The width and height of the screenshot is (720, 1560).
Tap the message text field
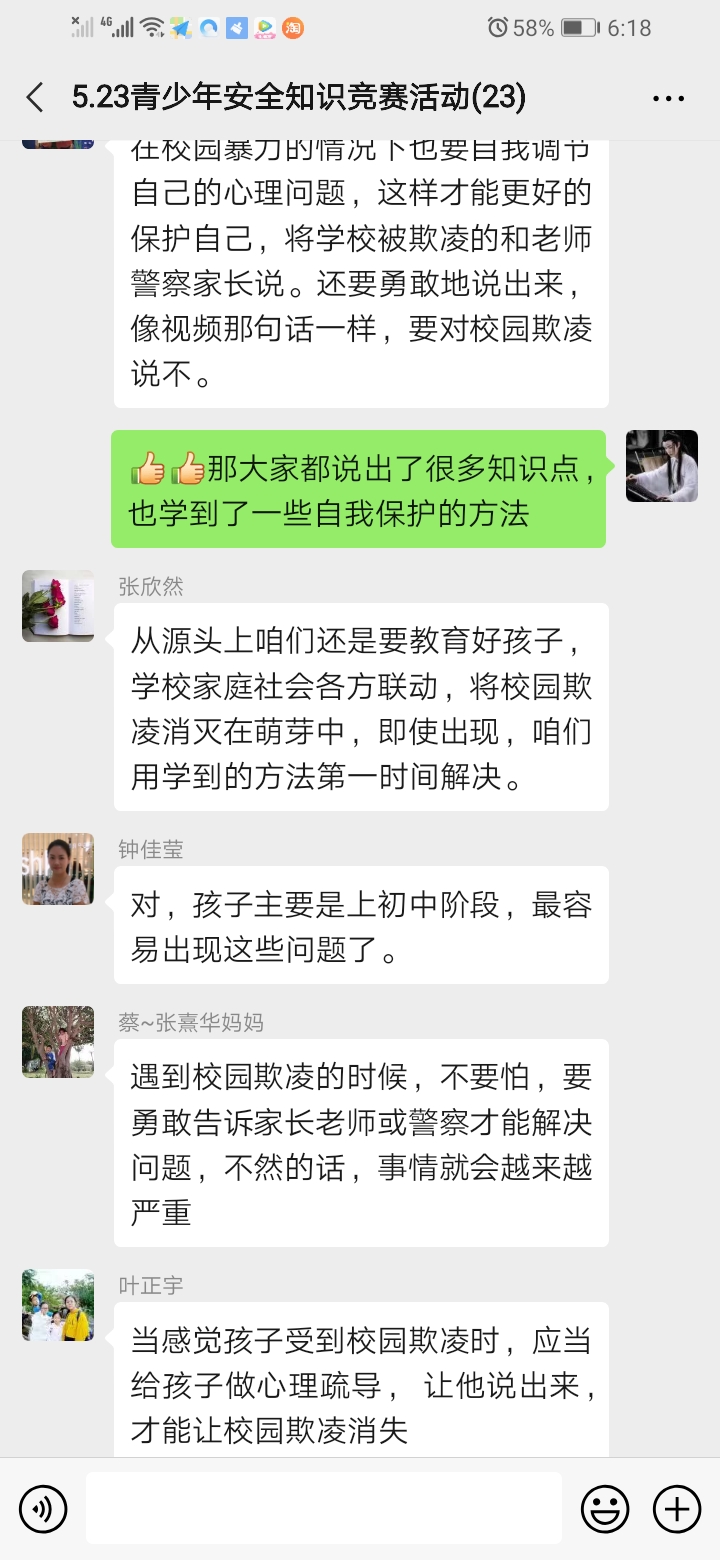tap(323, 1508)
